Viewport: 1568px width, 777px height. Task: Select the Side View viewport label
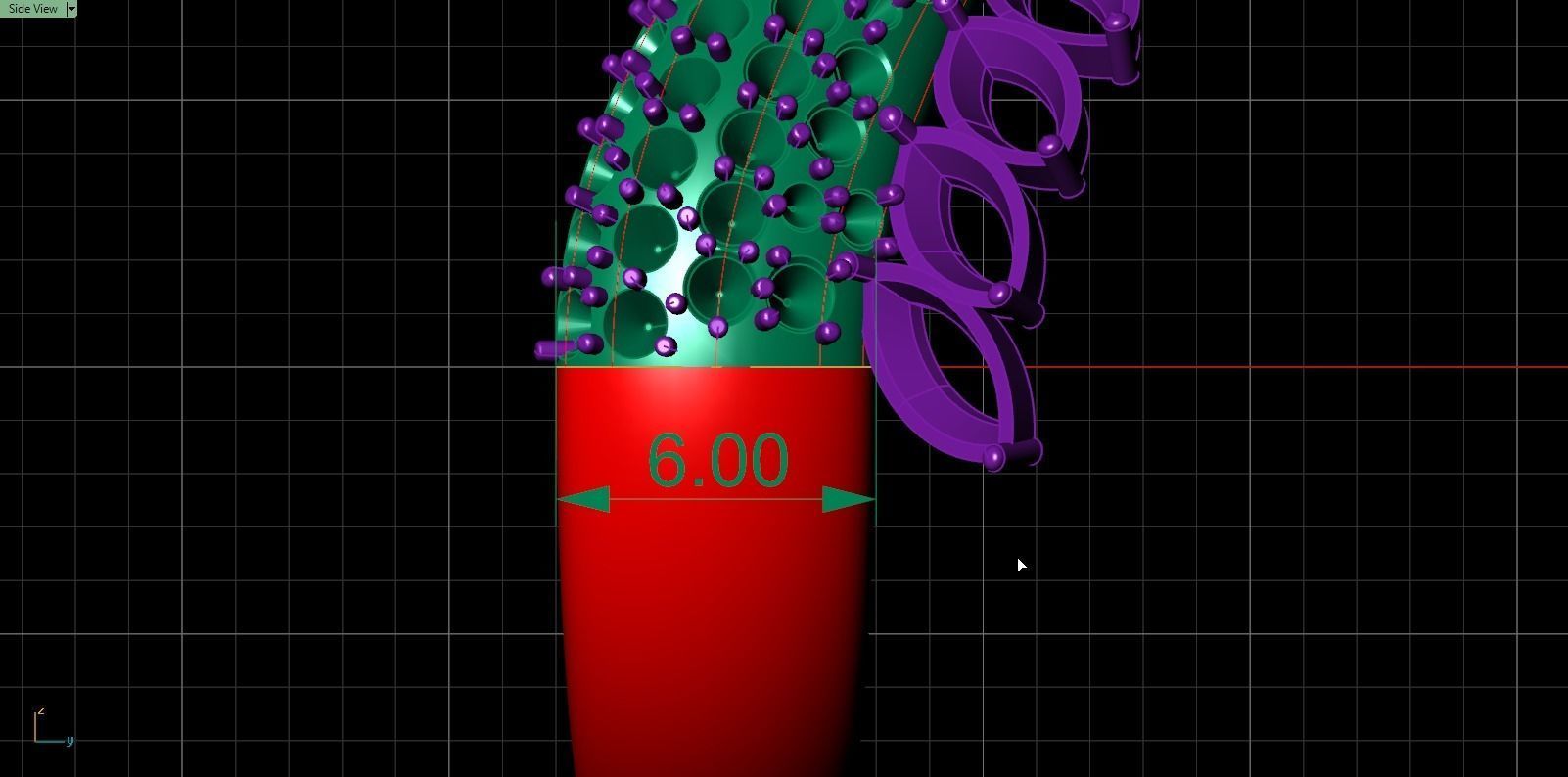point(32,9)
